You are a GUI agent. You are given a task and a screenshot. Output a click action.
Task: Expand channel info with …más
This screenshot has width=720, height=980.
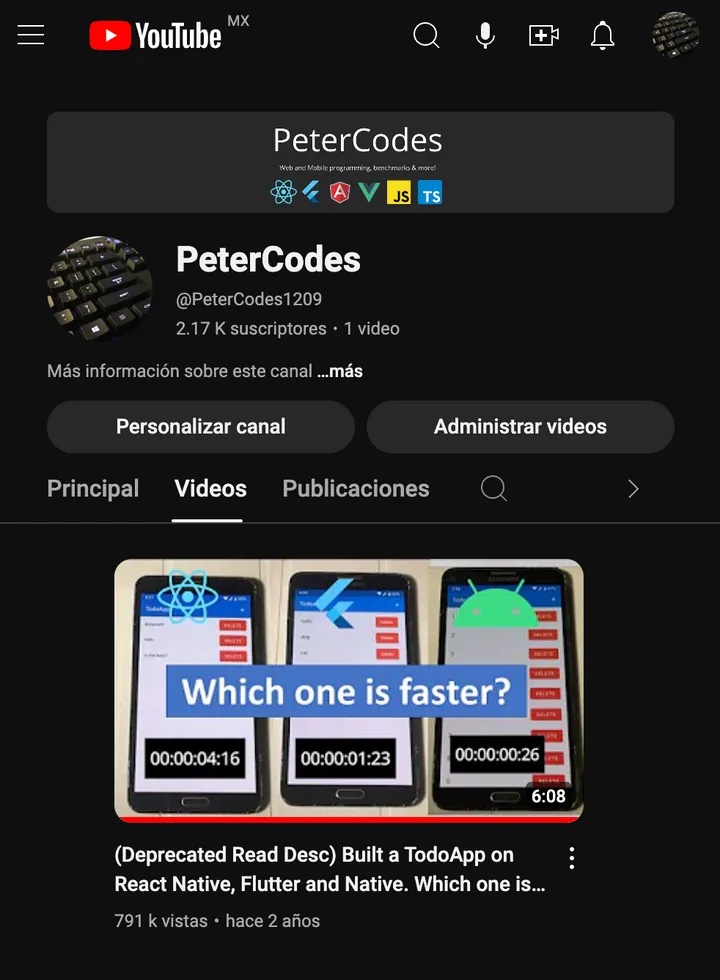[340, 371]
